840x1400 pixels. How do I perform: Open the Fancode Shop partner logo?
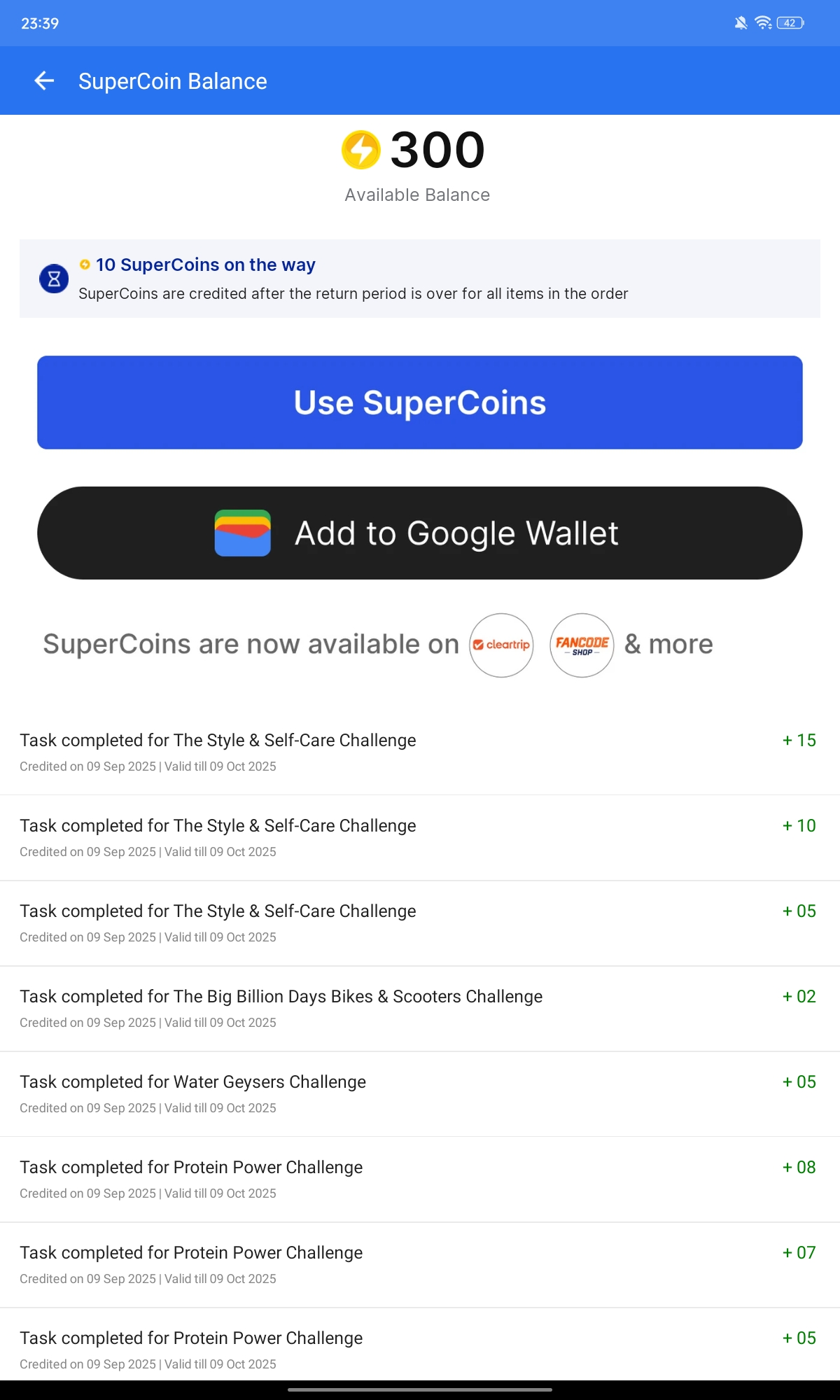pyautogui.click(x=582, y=645)
